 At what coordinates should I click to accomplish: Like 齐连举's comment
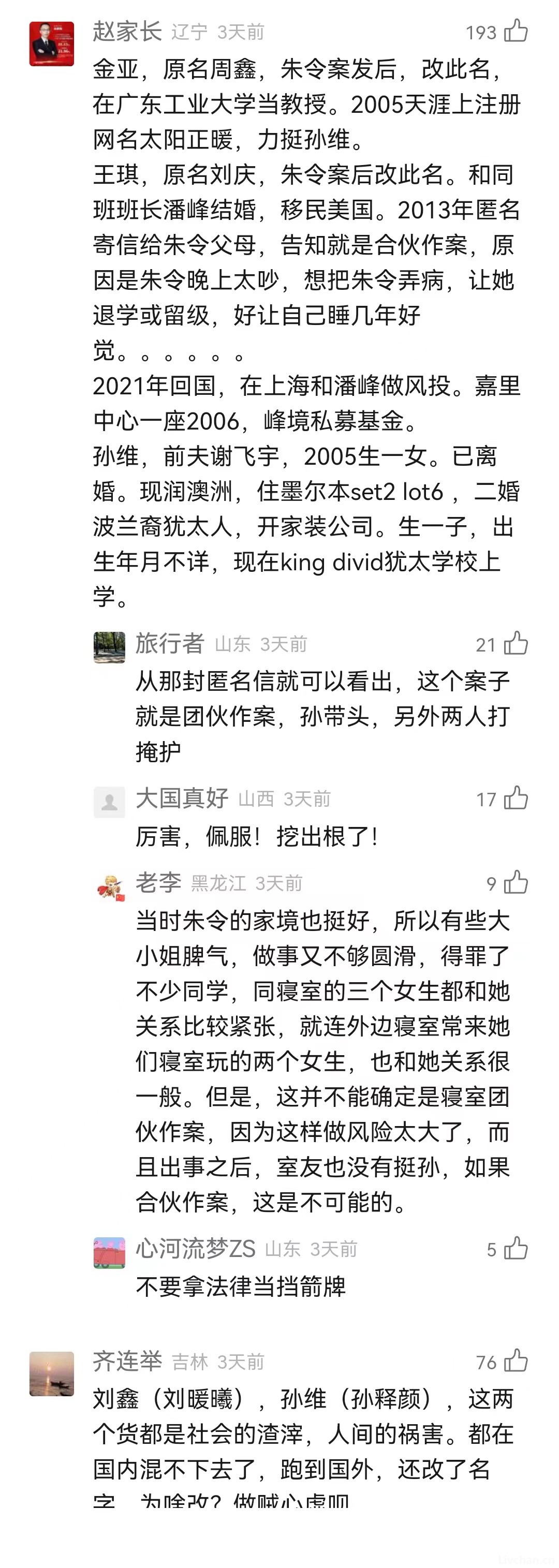[515, 1362]
